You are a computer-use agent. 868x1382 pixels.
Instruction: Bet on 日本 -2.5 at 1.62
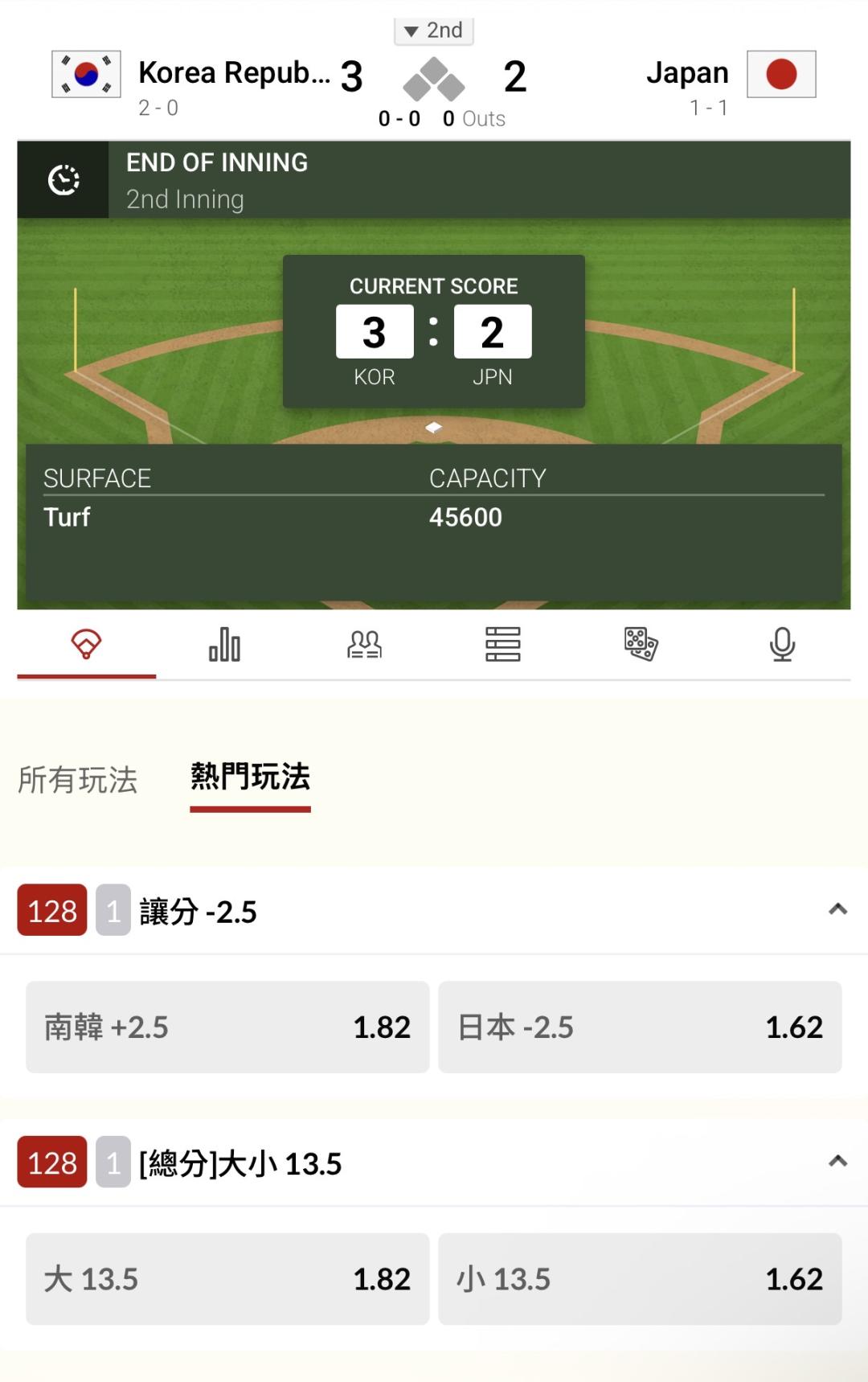click(x=640, y=1027)
